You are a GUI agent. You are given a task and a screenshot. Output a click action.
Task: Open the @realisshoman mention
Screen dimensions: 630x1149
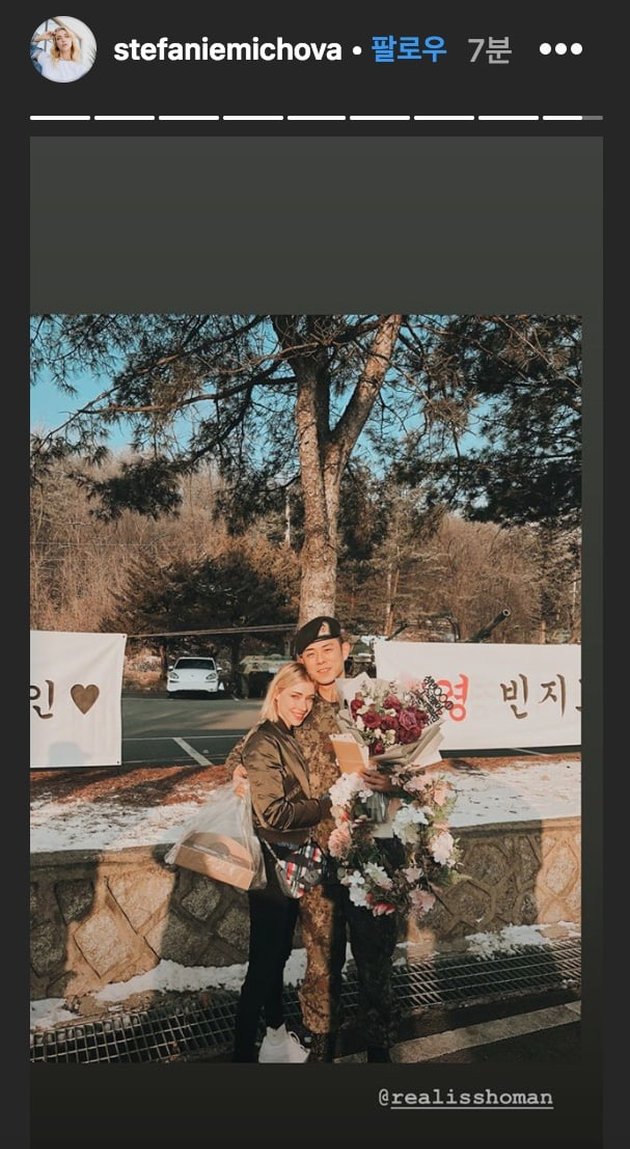[465, 1097]
